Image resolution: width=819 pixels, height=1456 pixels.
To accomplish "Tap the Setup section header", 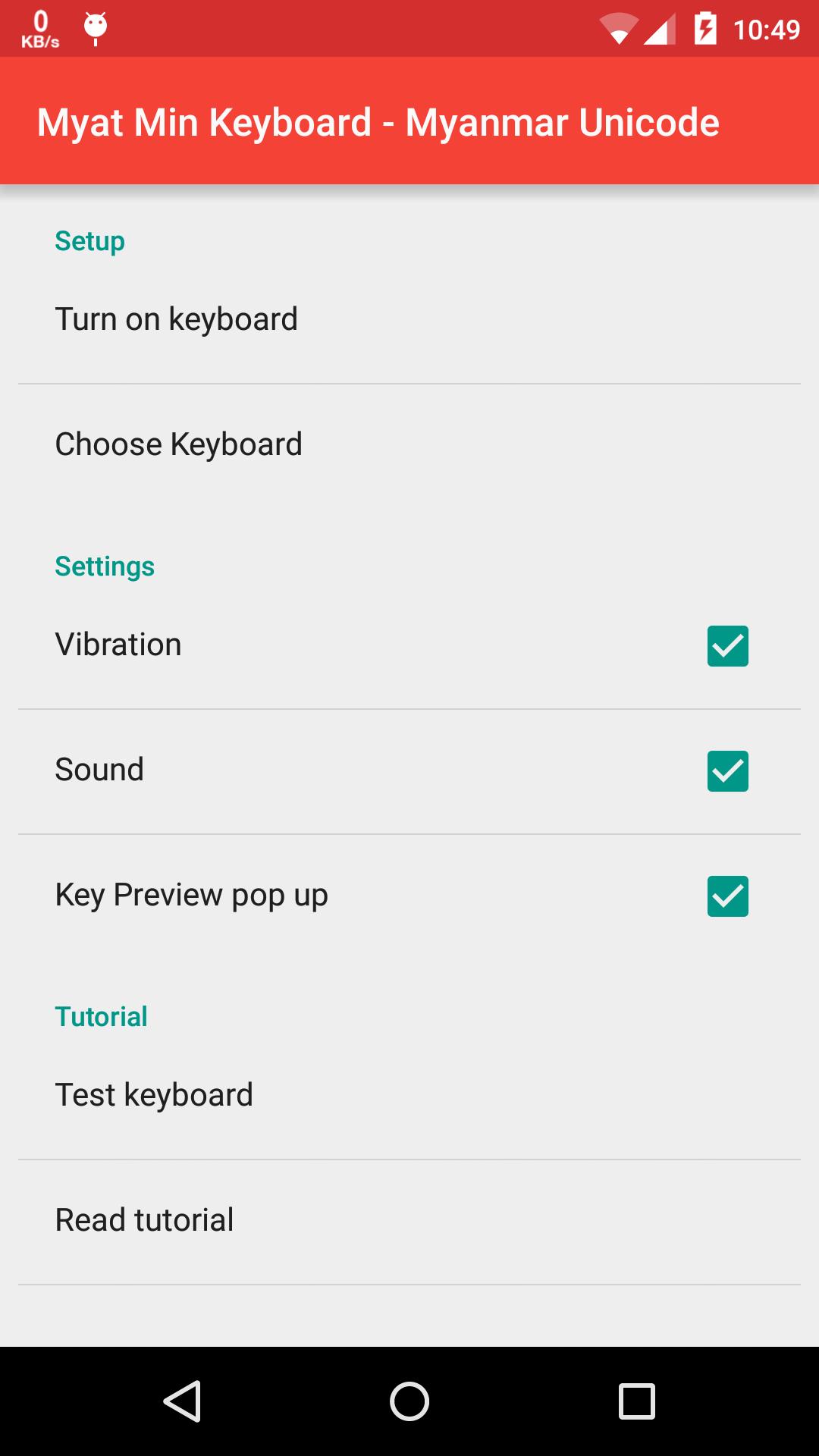I will tap(89, 241).
